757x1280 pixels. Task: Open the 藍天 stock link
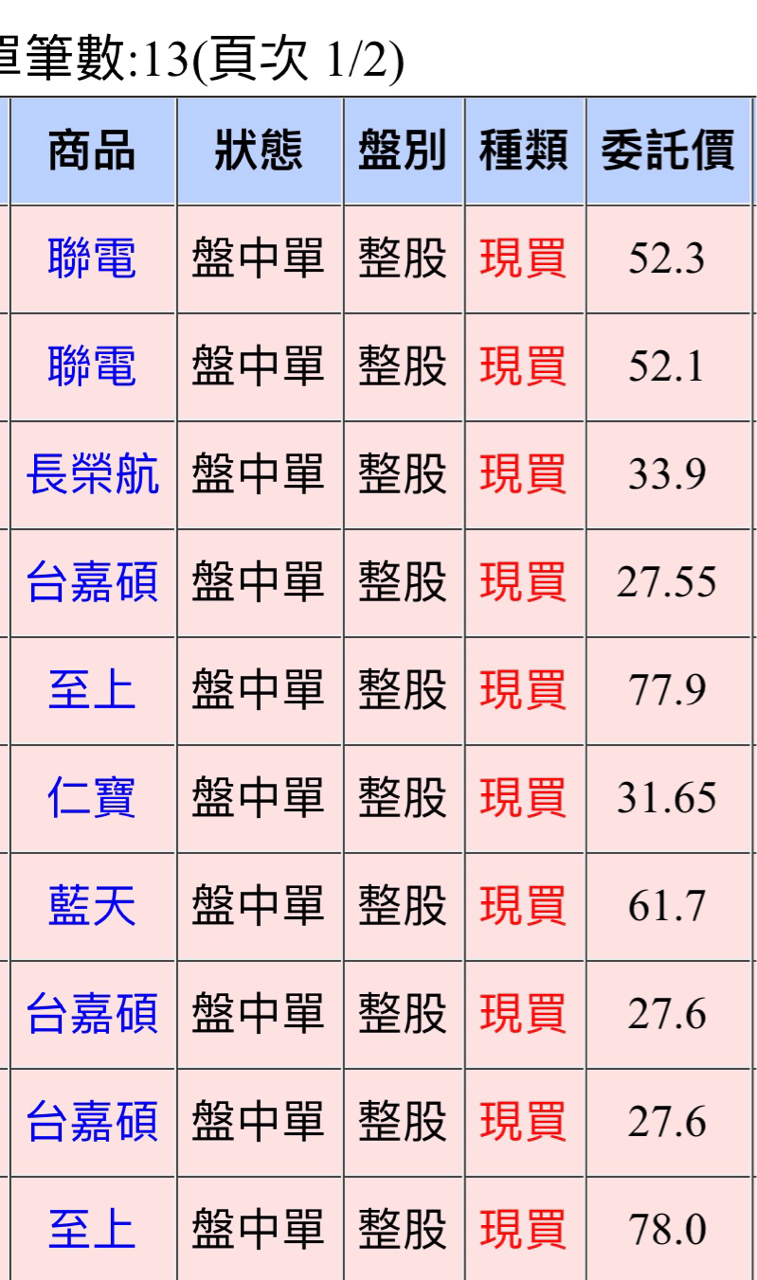coord(92,906)
